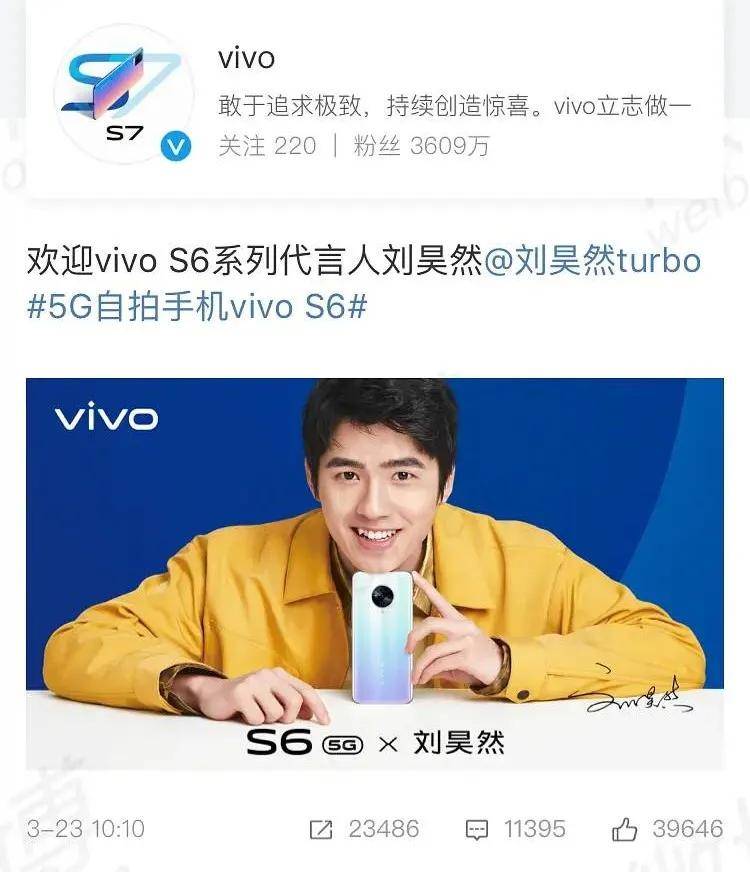750x872 pixels.
Task: Open vivo's profile avatar
Action: (x=121, y=94)
